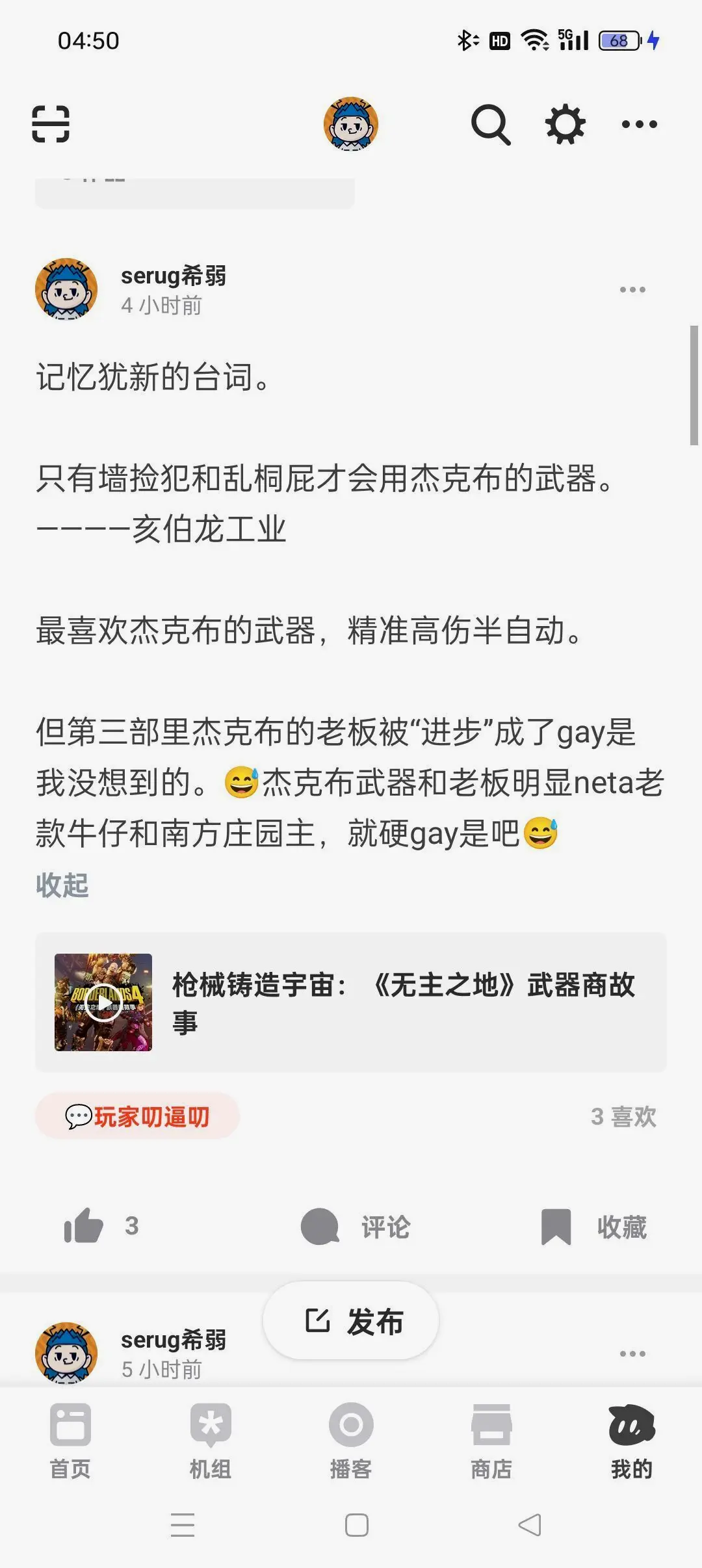Open the options menu on the 5小时前 post

(x=632, y=1354)
